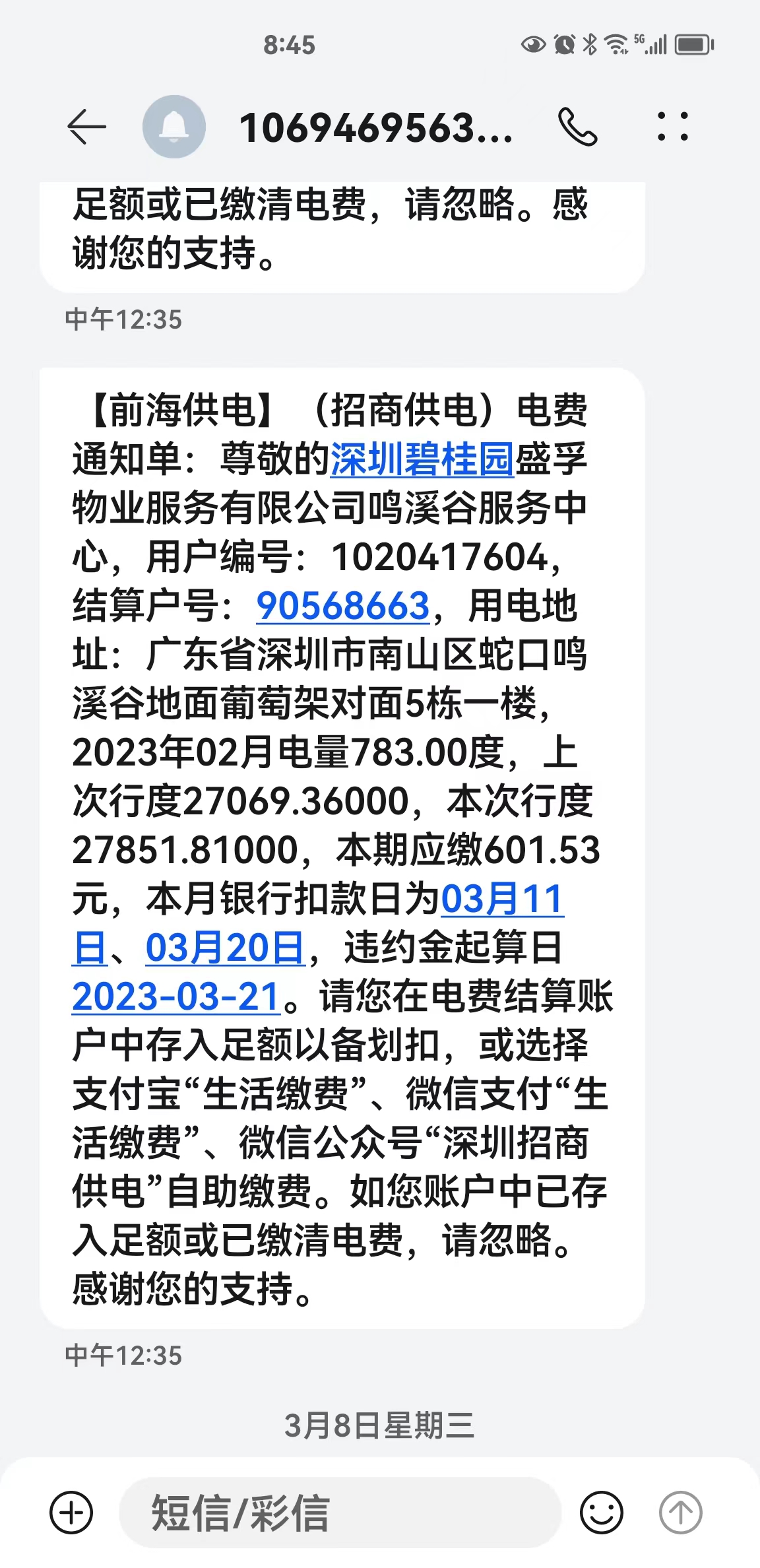Tap the linked account number 90568663
Screen dimensions: 760x1568
pyautogui.click(x=342, y=606)
